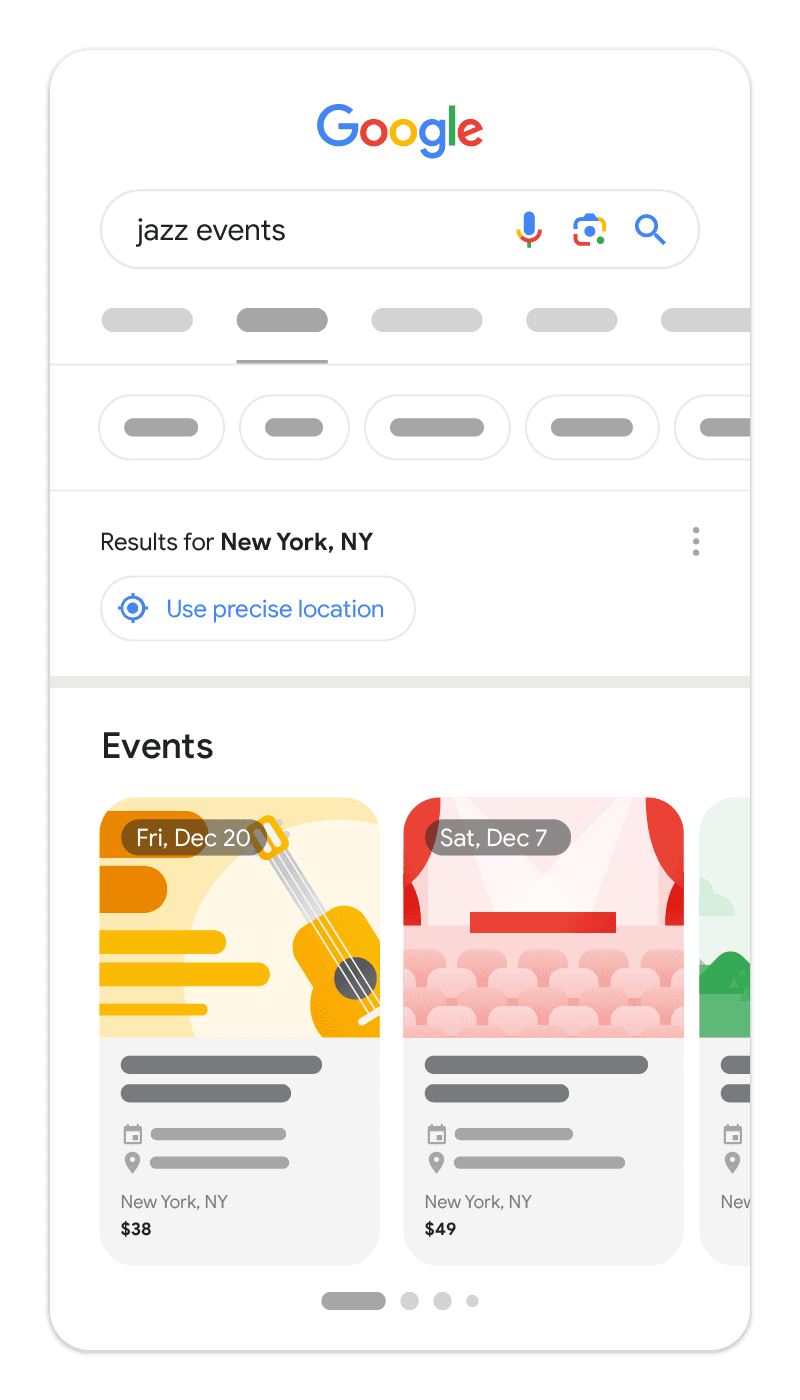Click the Google logo
Screen dimensions: 800x1400
pyautogui.click(x=400, y=128)
